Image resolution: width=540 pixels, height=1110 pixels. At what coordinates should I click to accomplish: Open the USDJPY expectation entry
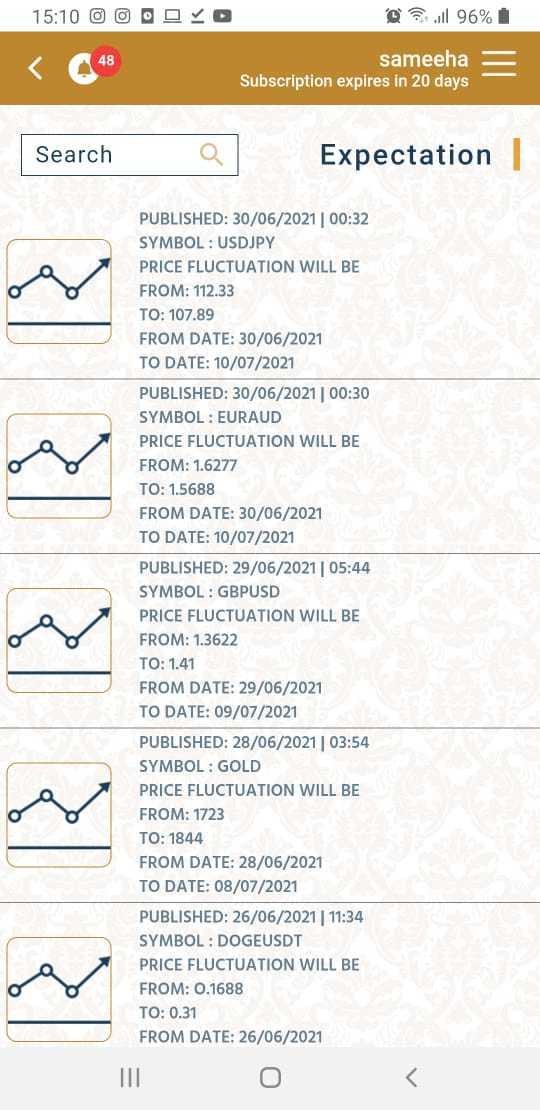(x=270, y=291)
